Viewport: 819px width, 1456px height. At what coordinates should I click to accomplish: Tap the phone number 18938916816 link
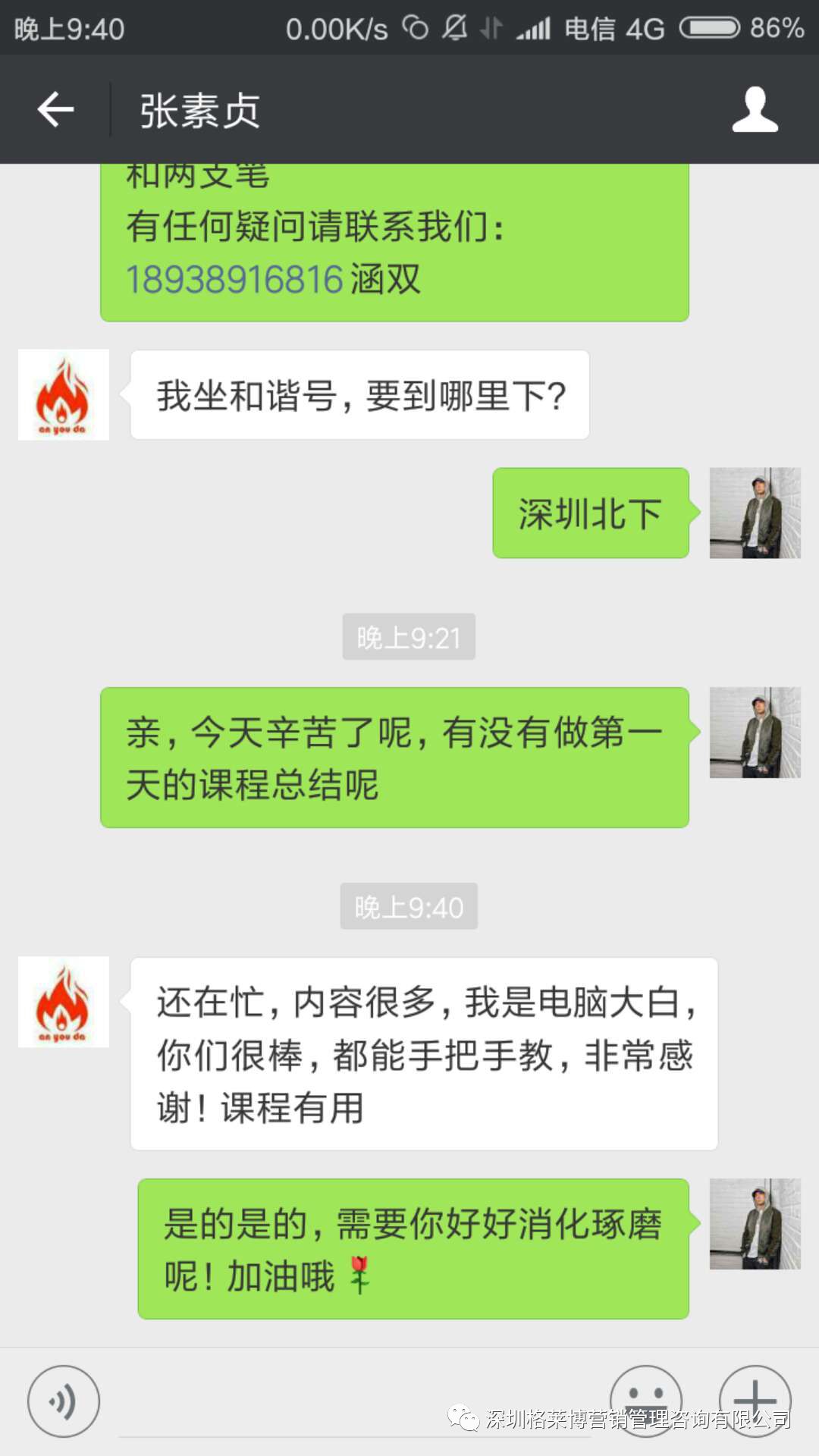click(234, 280)
